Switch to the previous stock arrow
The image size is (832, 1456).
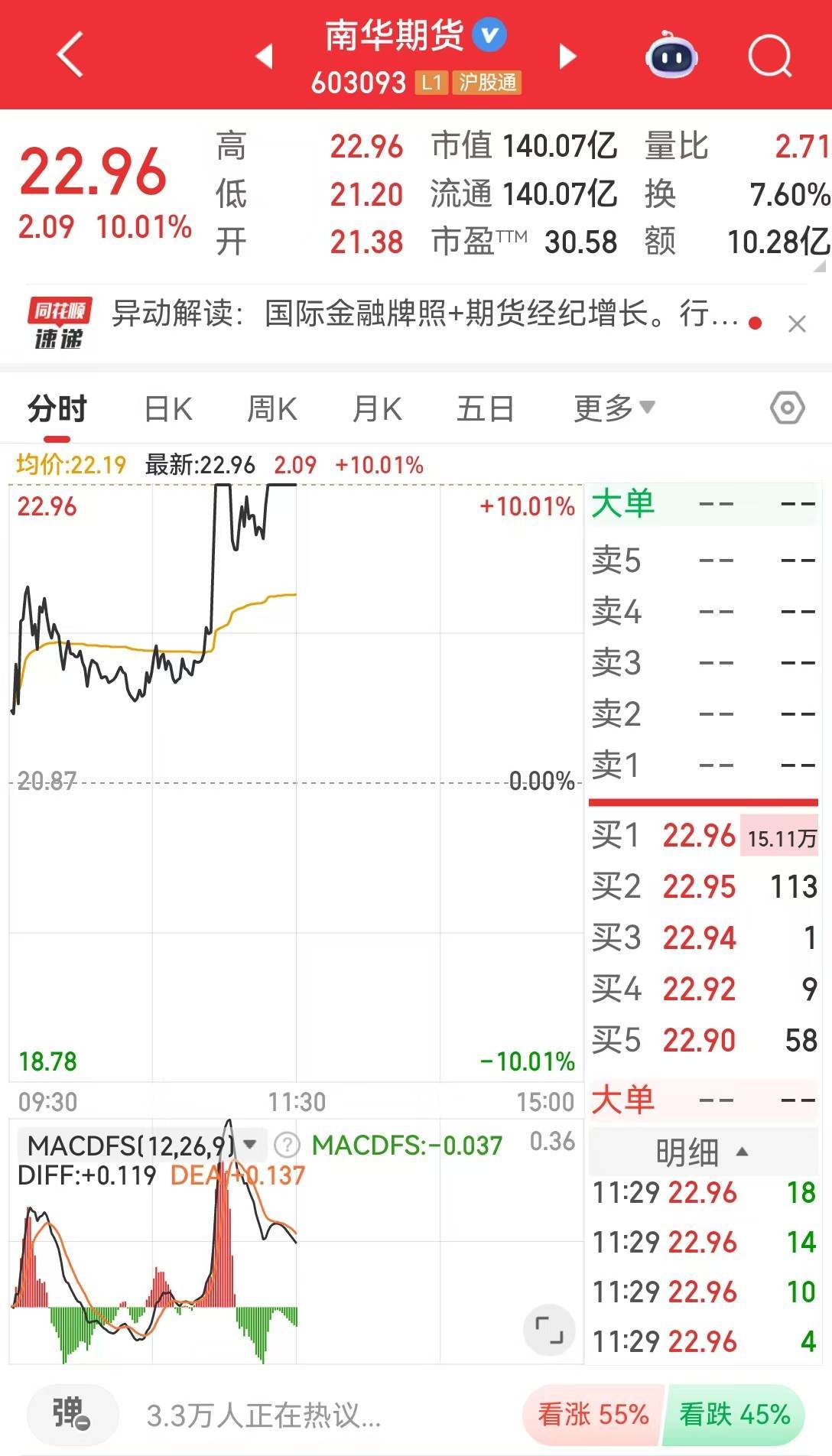[265, 56]
